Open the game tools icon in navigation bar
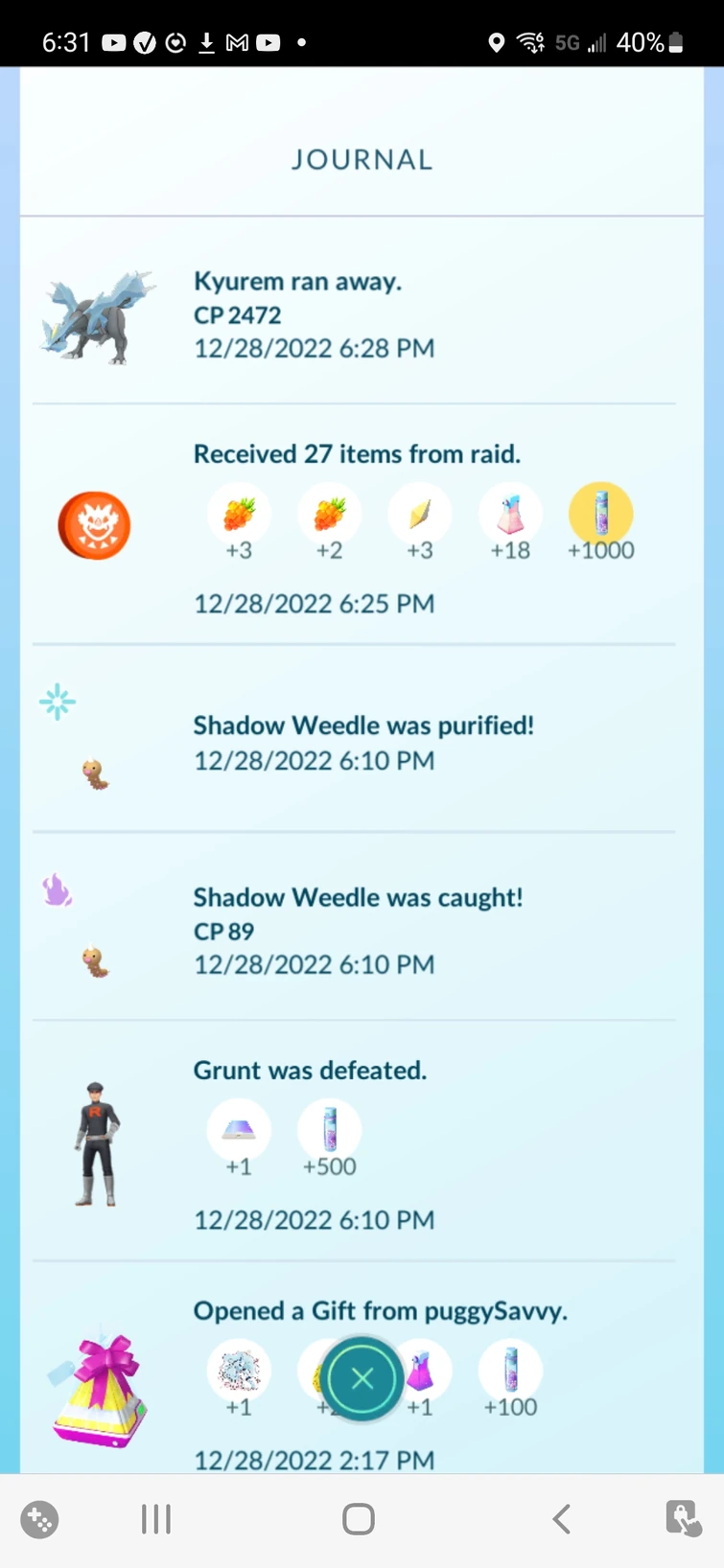The image size is (724, 1568). (39, 1519)
